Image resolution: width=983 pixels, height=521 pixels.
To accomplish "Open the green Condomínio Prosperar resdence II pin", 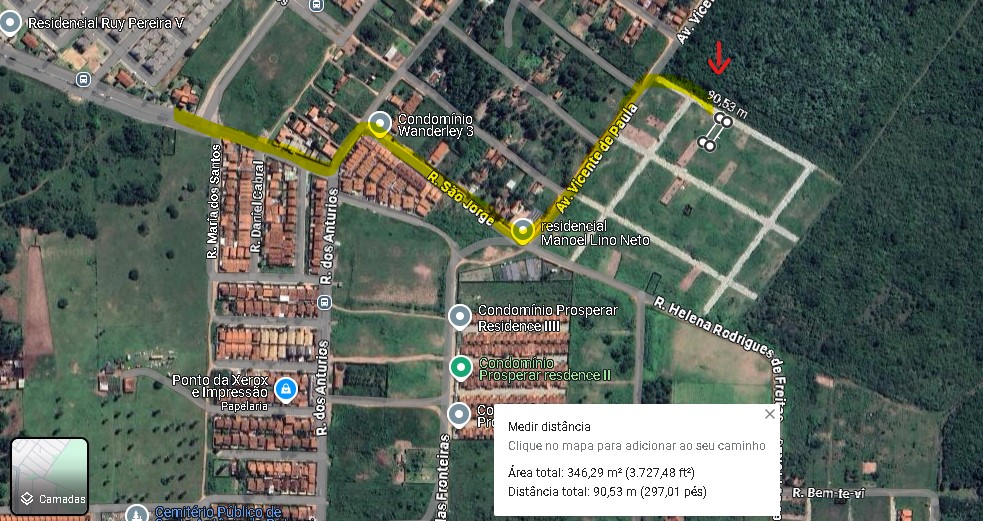I will tap(460, 367).
